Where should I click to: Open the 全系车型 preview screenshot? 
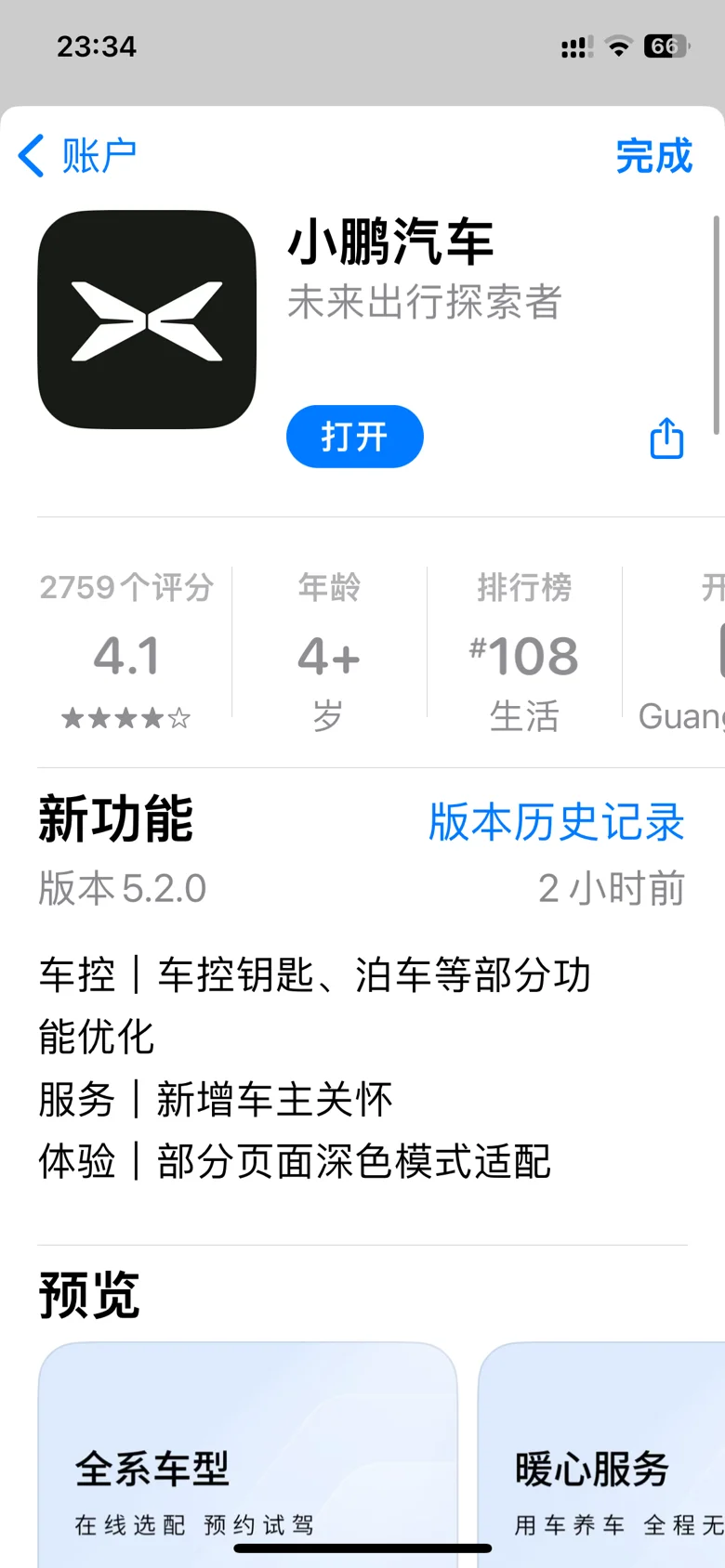(248, 1455)
